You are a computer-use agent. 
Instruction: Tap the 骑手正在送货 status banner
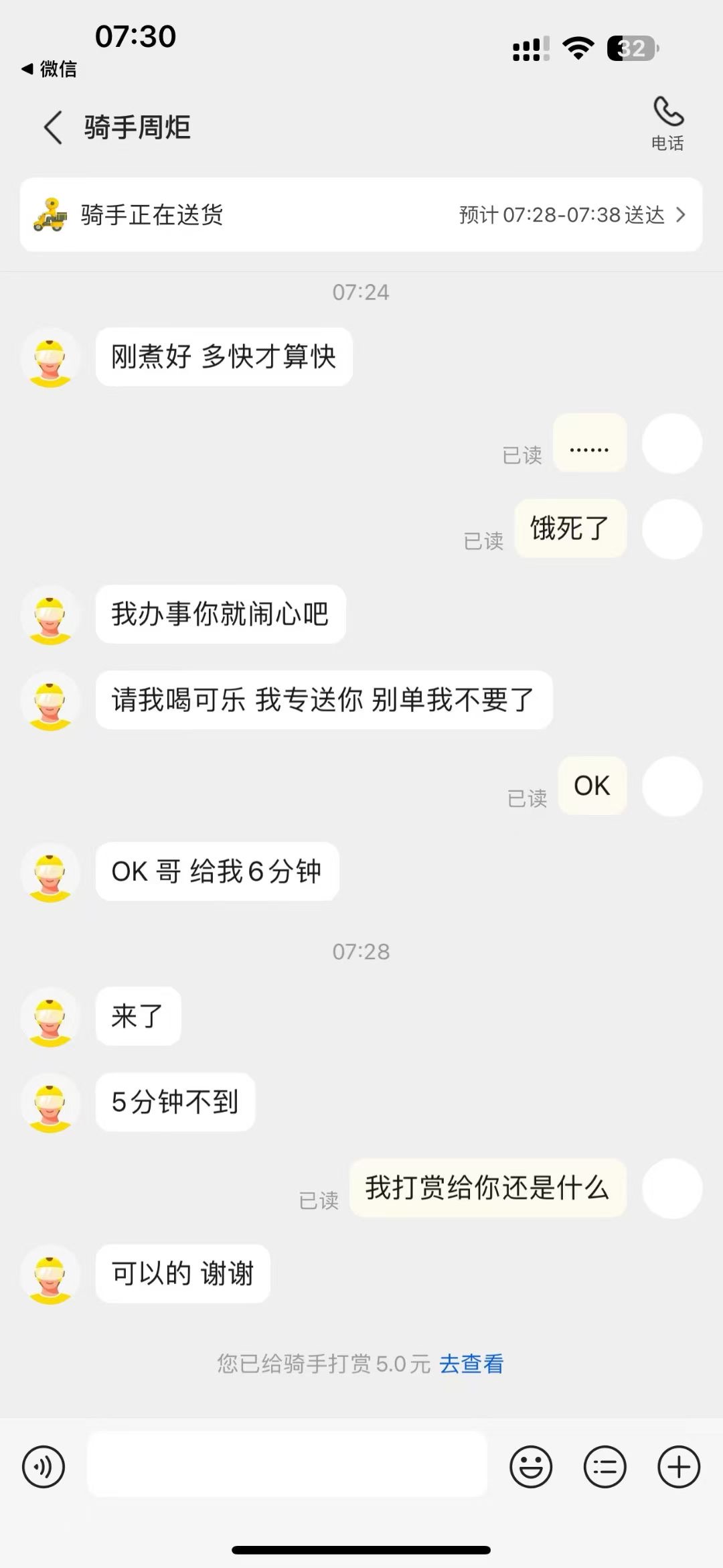pos(268,216)
